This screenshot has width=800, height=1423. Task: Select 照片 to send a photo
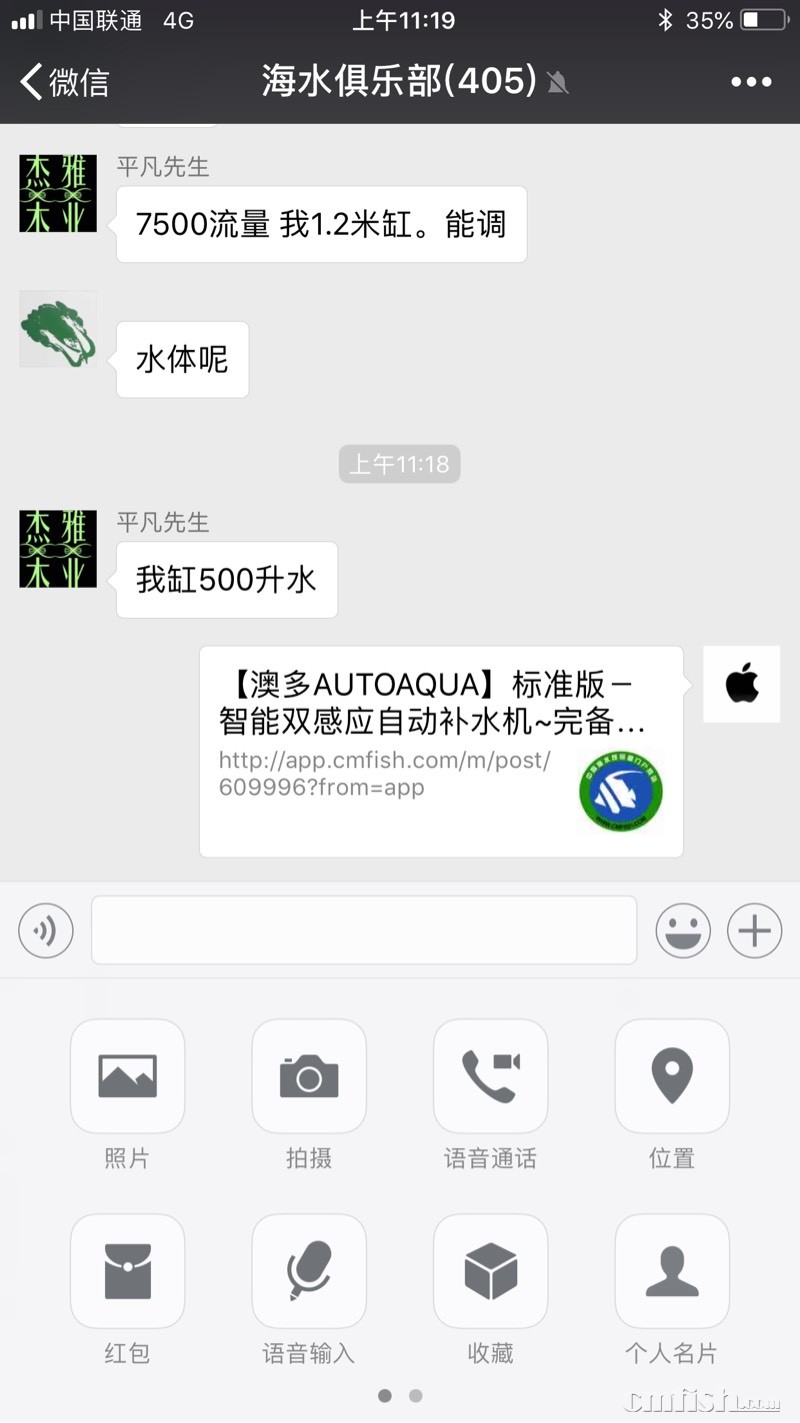[127, 1077]
